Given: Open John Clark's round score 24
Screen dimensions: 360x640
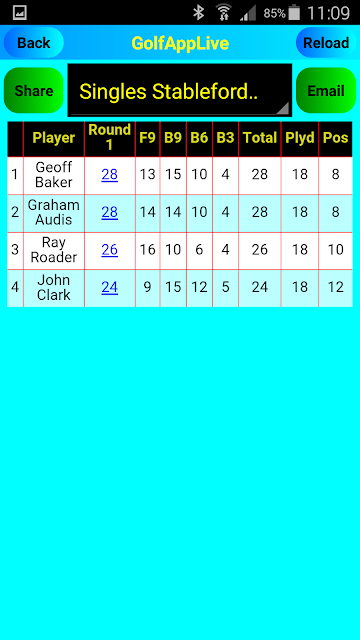Looking at the screenshot, I should point(109,287).
